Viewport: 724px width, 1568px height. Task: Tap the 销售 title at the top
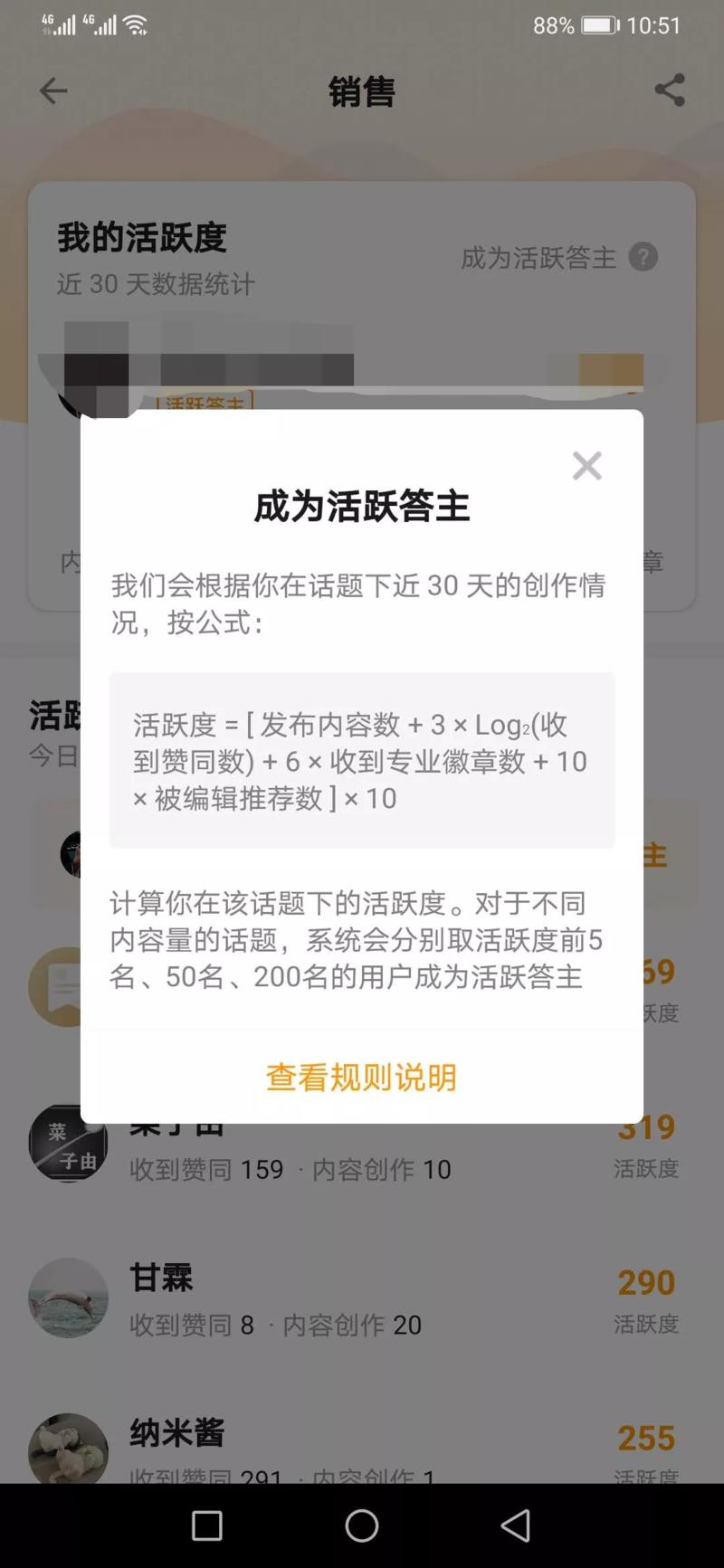[361, 91]
